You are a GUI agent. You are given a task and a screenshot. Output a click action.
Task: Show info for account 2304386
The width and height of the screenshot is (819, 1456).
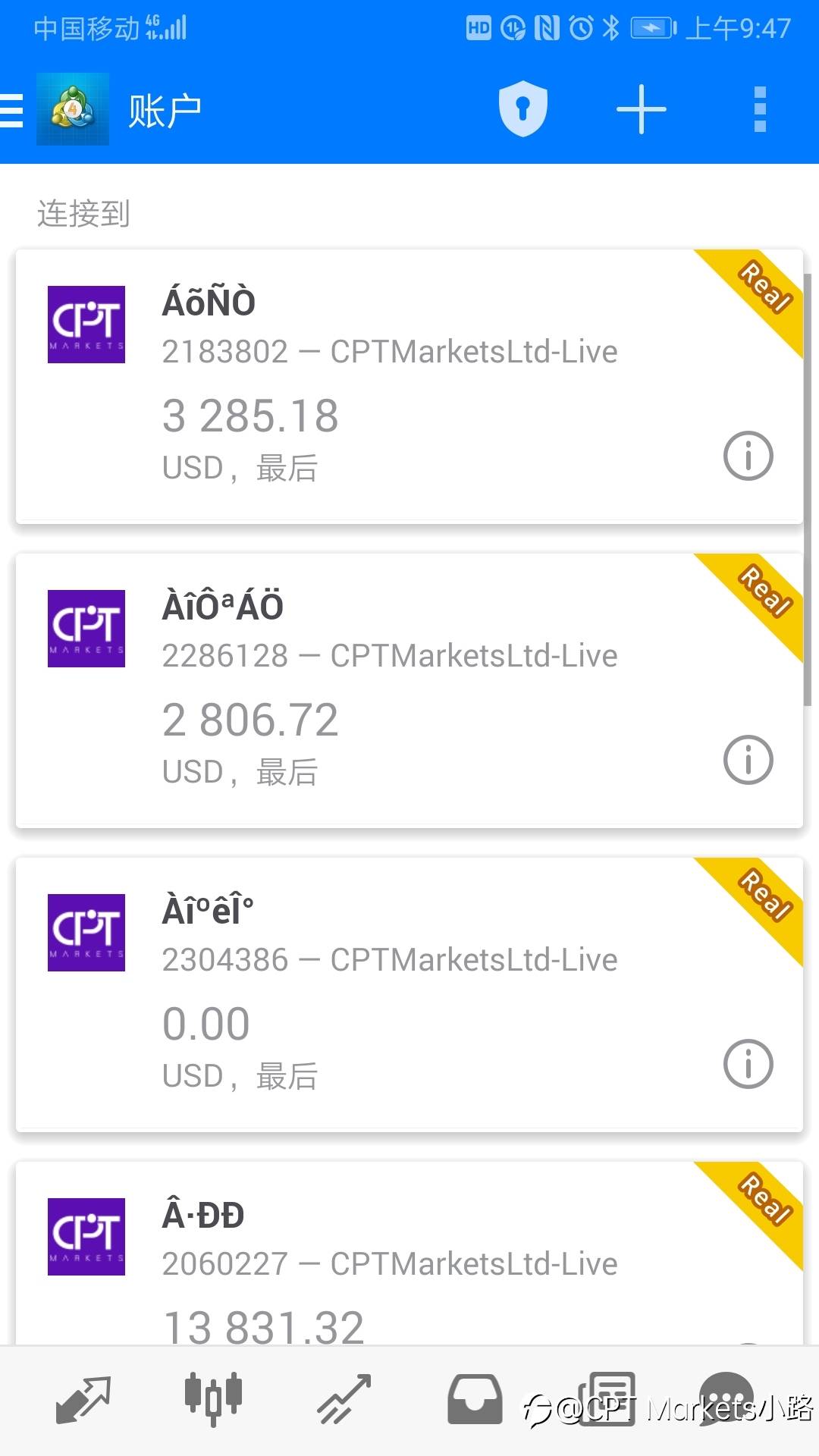(748, 1064)
